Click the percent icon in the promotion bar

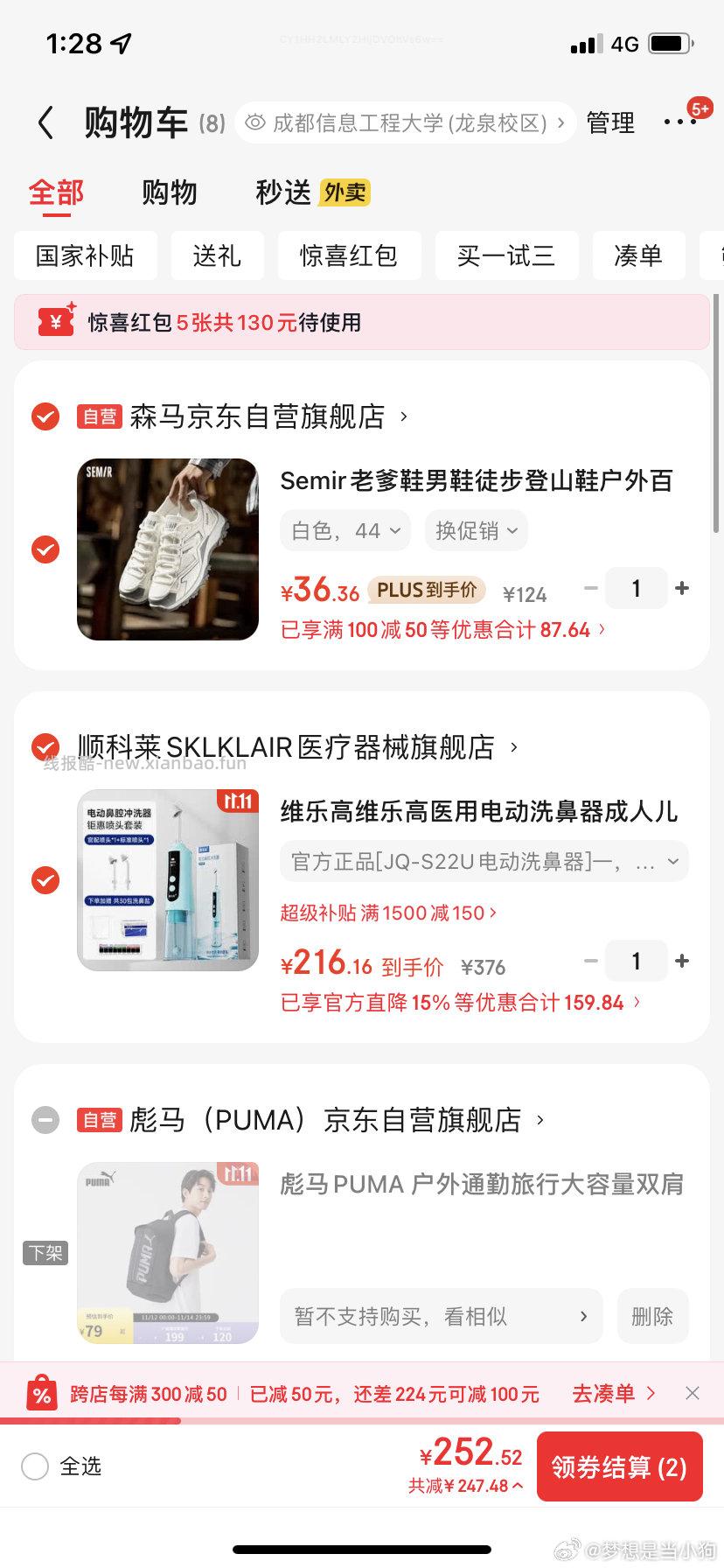[40, 1392]
